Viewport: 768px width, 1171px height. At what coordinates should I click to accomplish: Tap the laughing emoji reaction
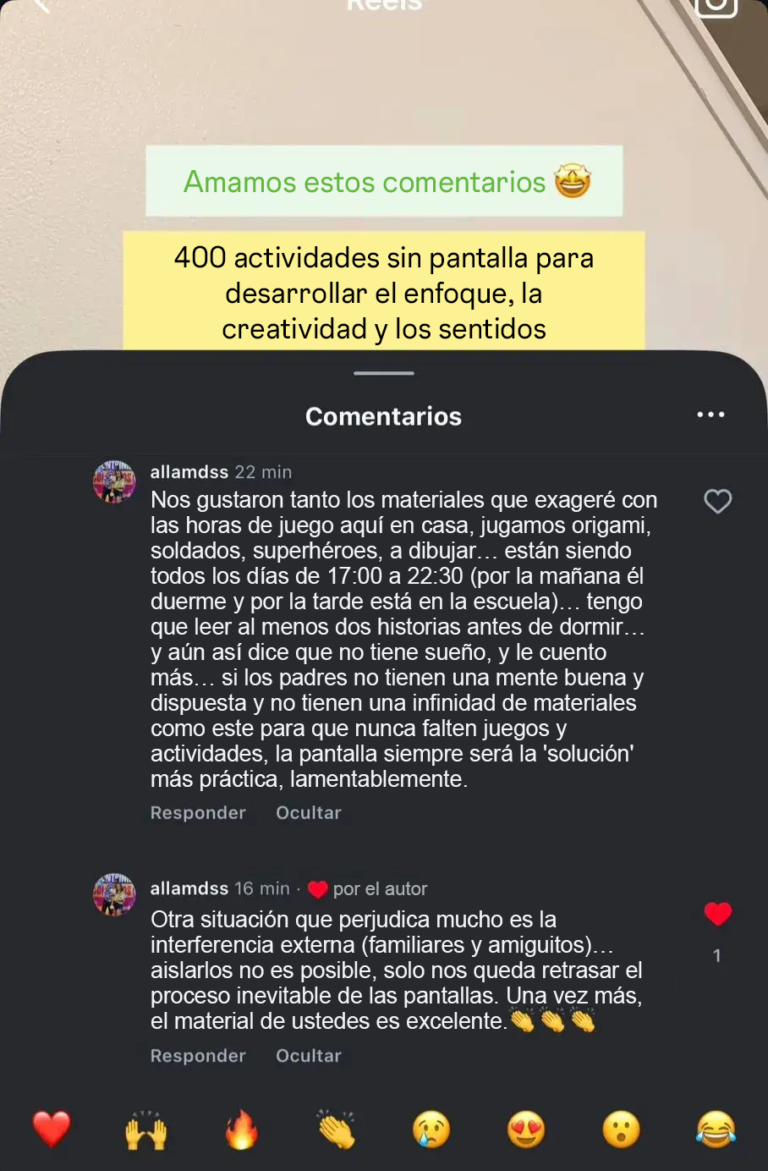click(717, 1130)
